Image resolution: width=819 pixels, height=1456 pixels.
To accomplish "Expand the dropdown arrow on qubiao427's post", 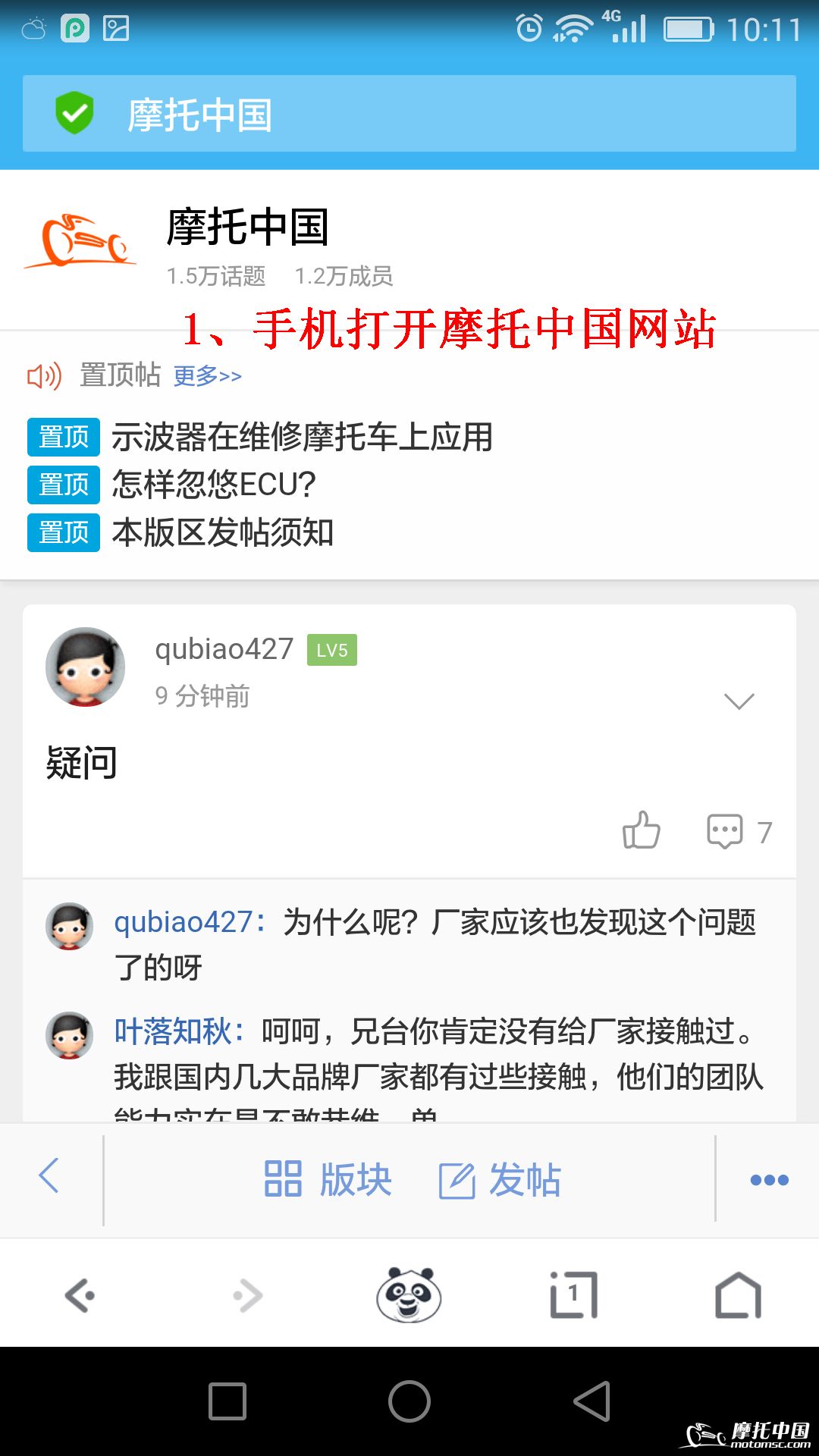I will click(x=739, y=701).
